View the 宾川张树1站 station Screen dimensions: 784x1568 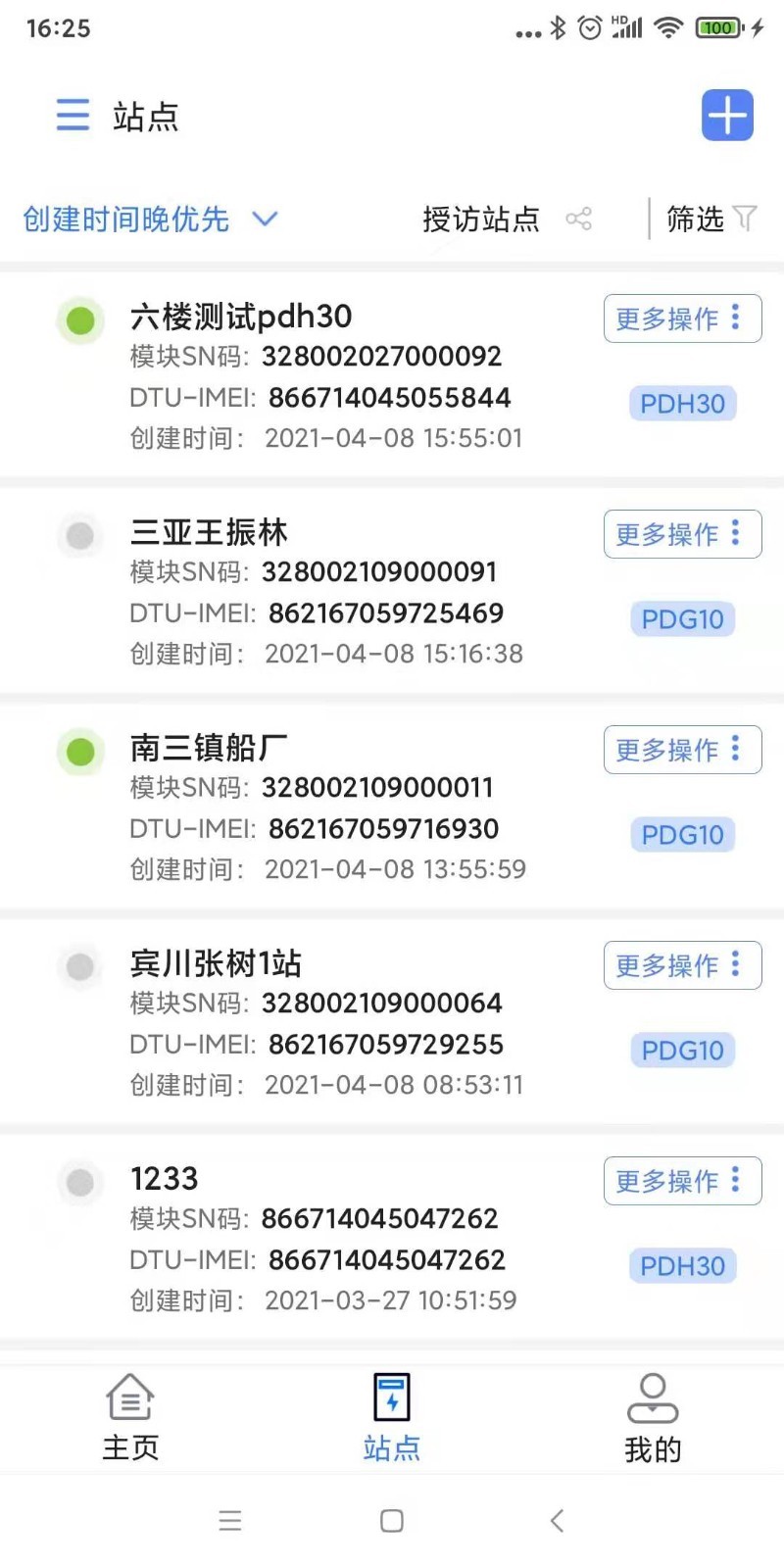216,963
